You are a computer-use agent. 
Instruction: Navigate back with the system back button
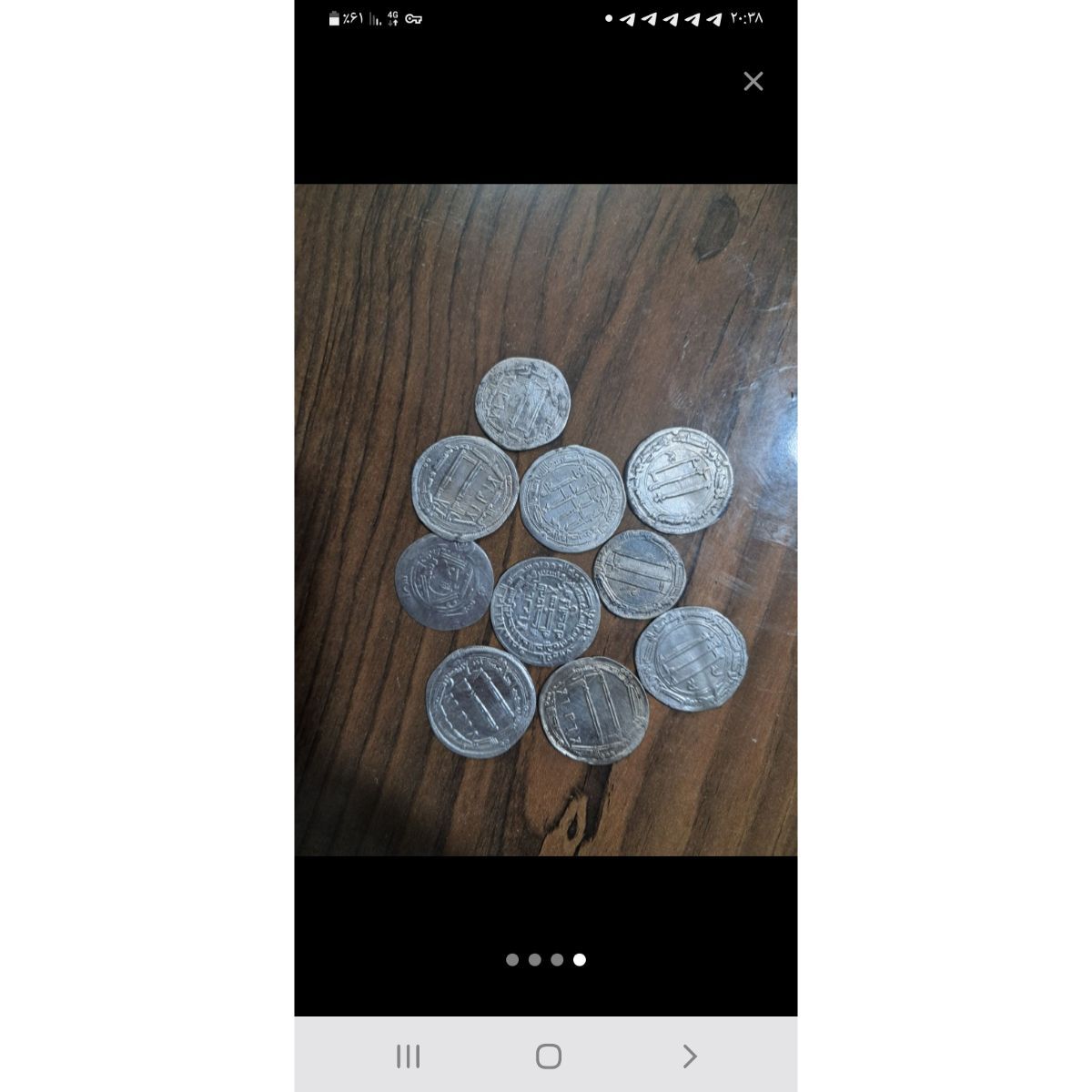689,1056
